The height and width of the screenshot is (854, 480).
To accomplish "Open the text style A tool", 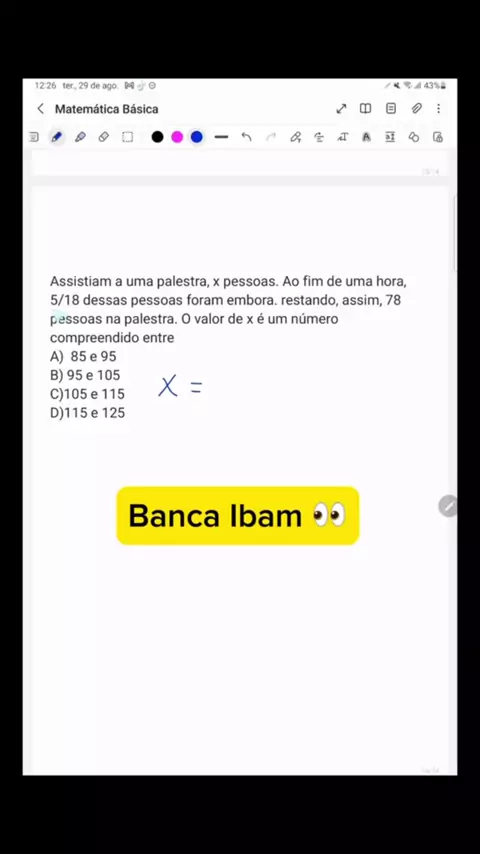I will 366,137.
